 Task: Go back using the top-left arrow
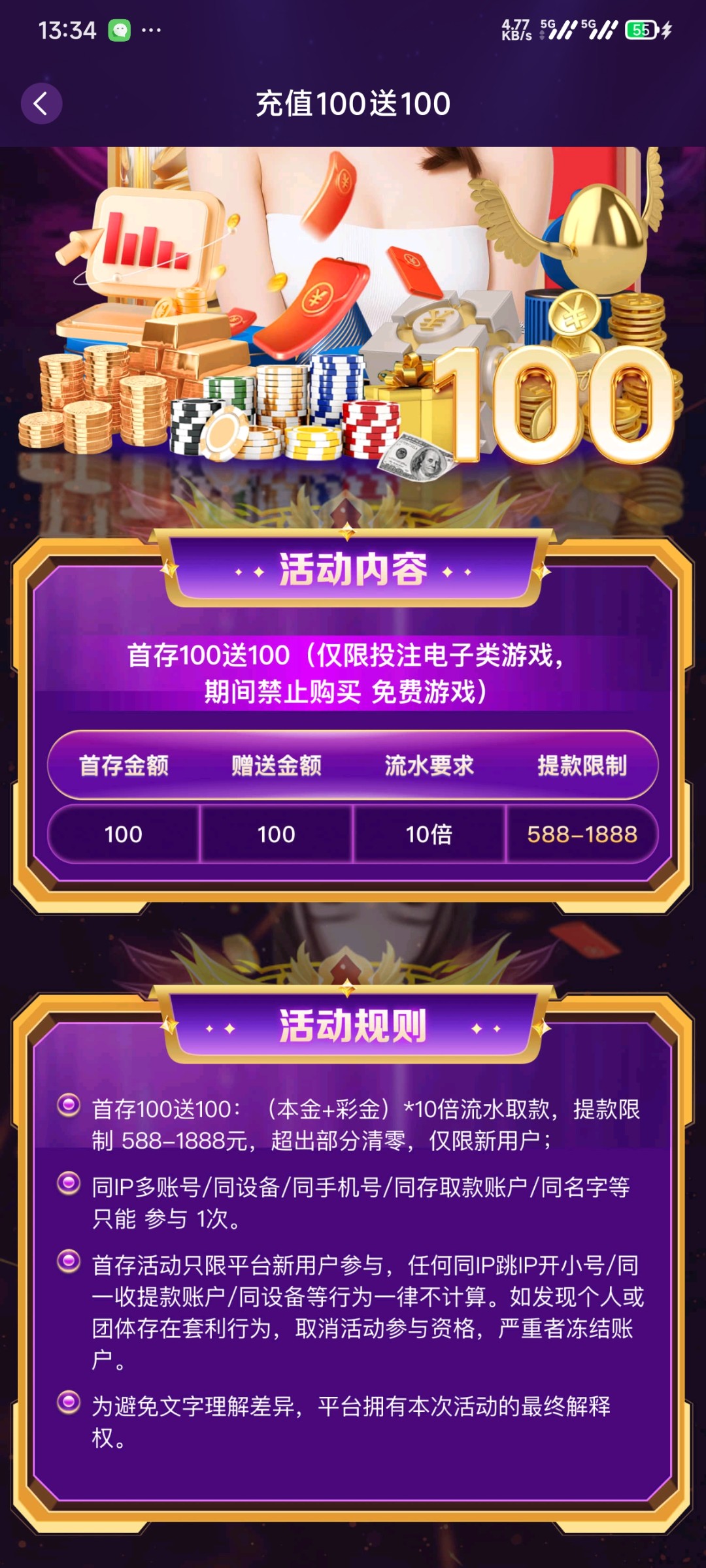pos(41,103)
